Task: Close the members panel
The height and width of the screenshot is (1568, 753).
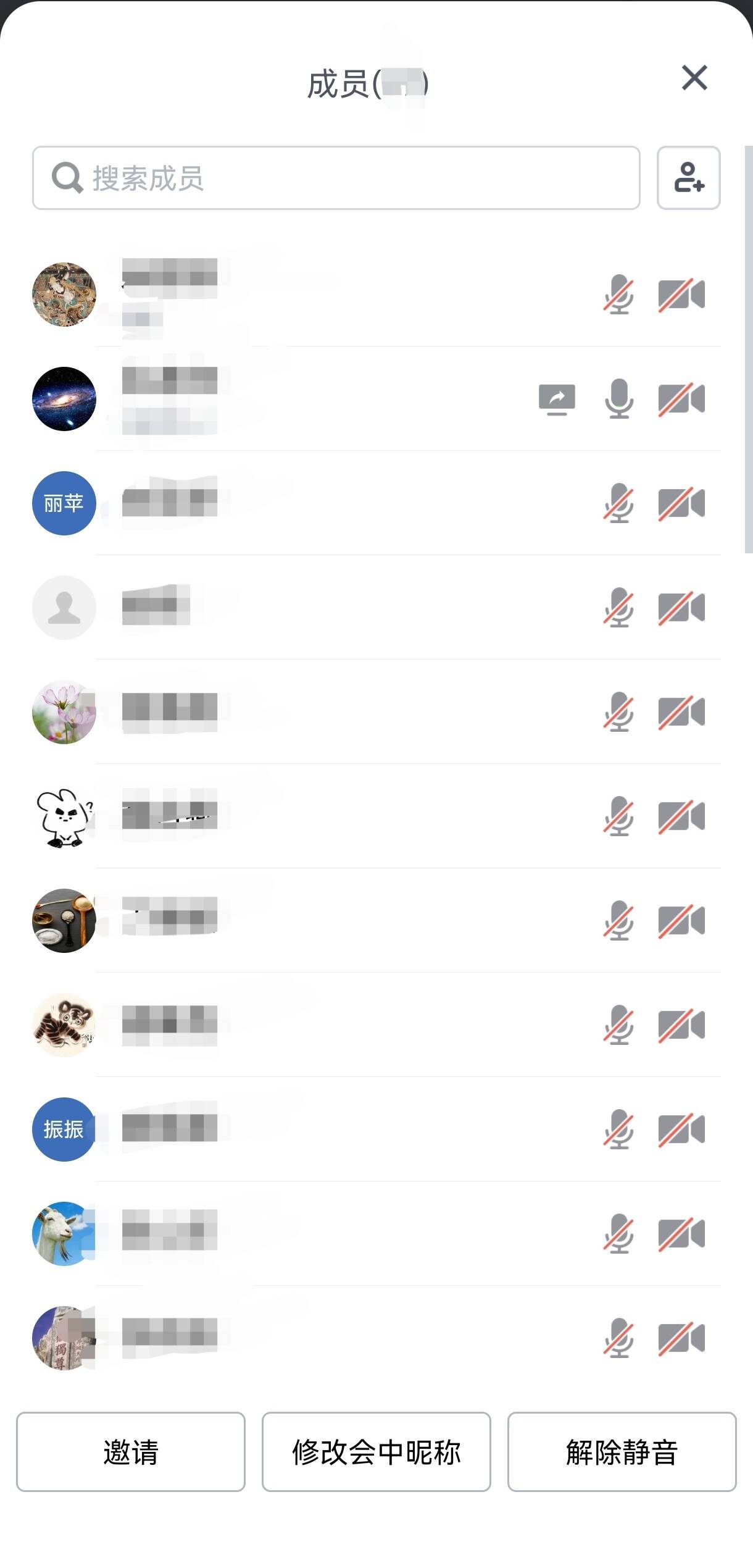Action: tap(694, 78)
